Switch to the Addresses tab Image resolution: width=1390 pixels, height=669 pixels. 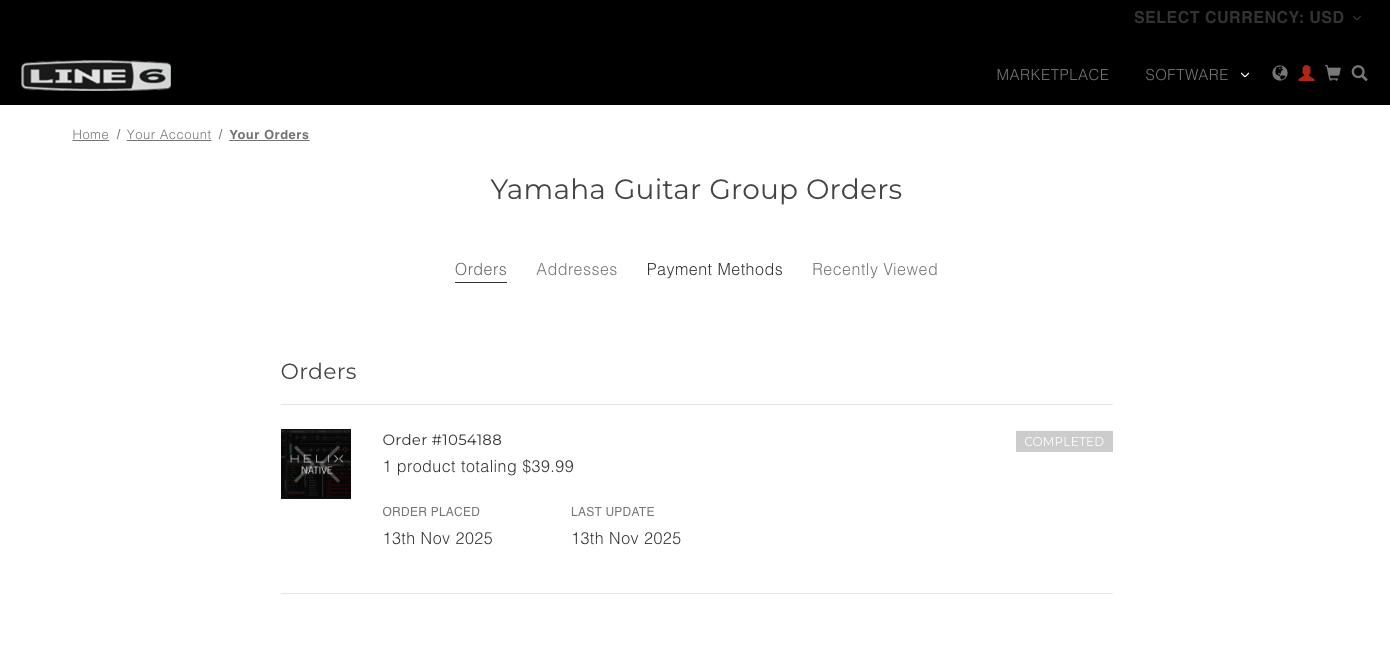coord(577,270)
